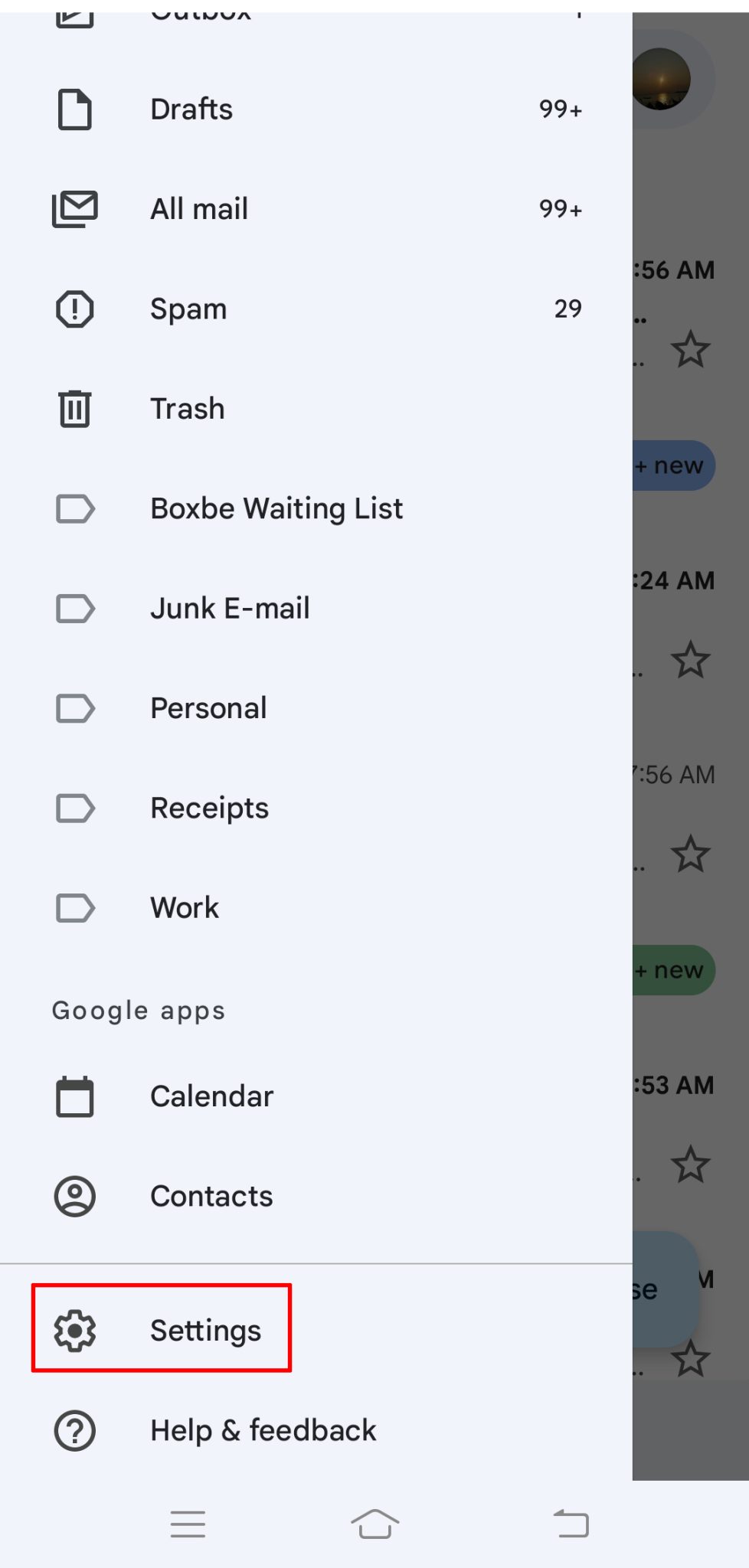749x1568 pixels.
Task: Click the All mail envelope icon
Action: pyautogui.click(x=75, y=207)
